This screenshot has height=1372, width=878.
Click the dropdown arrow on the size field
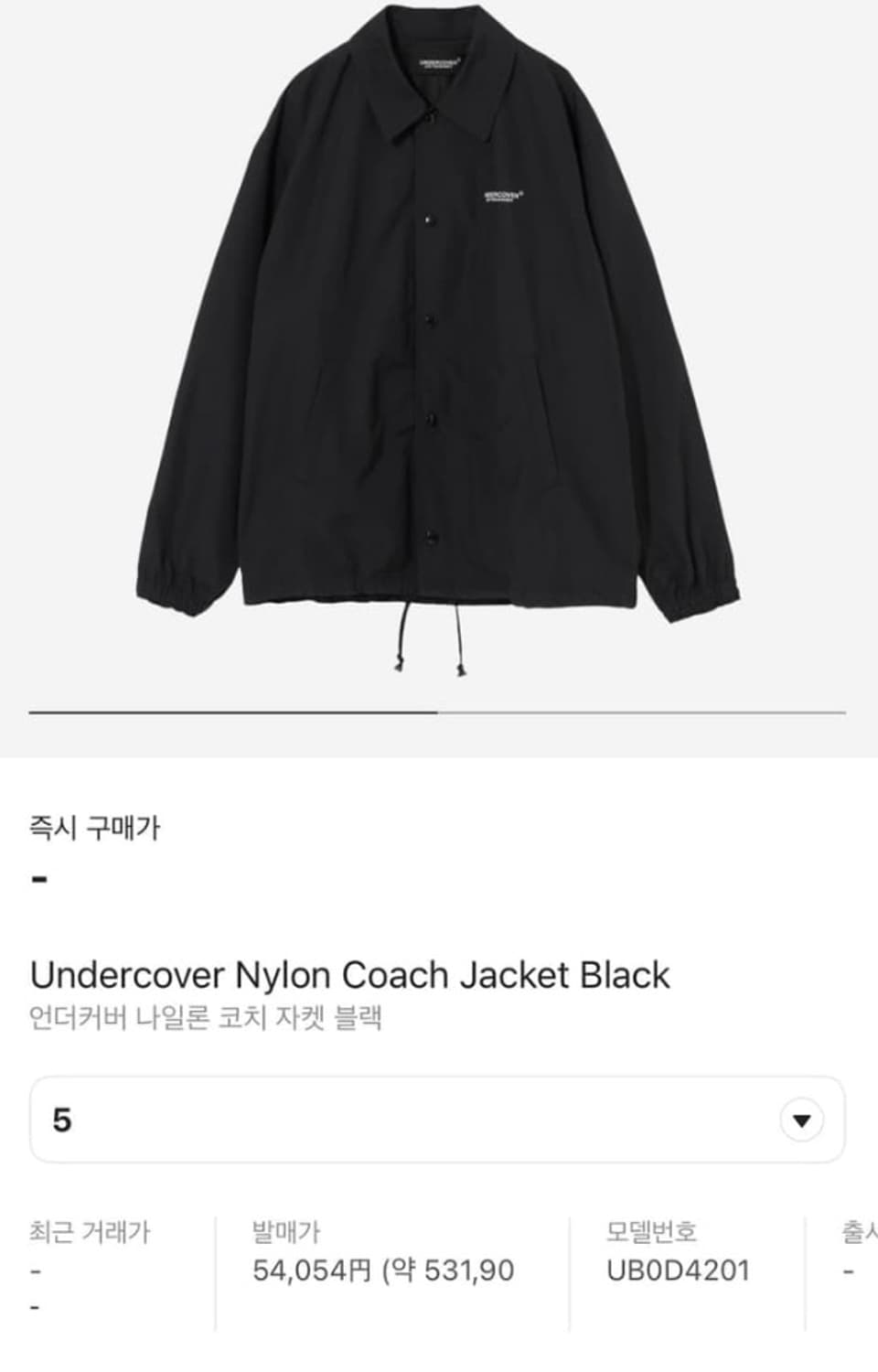pos(800,1120)
